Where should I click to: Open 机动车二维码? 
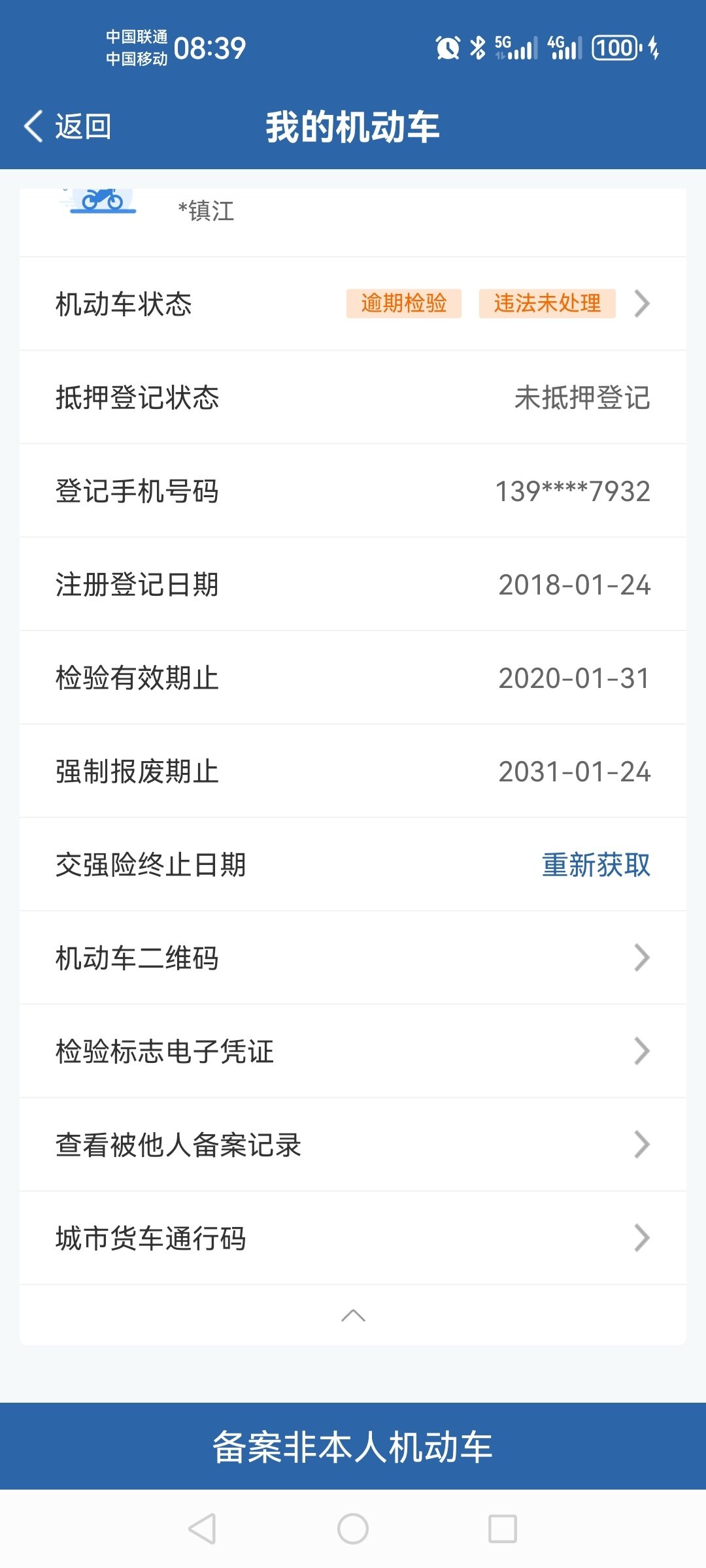[x=353, y=958]
